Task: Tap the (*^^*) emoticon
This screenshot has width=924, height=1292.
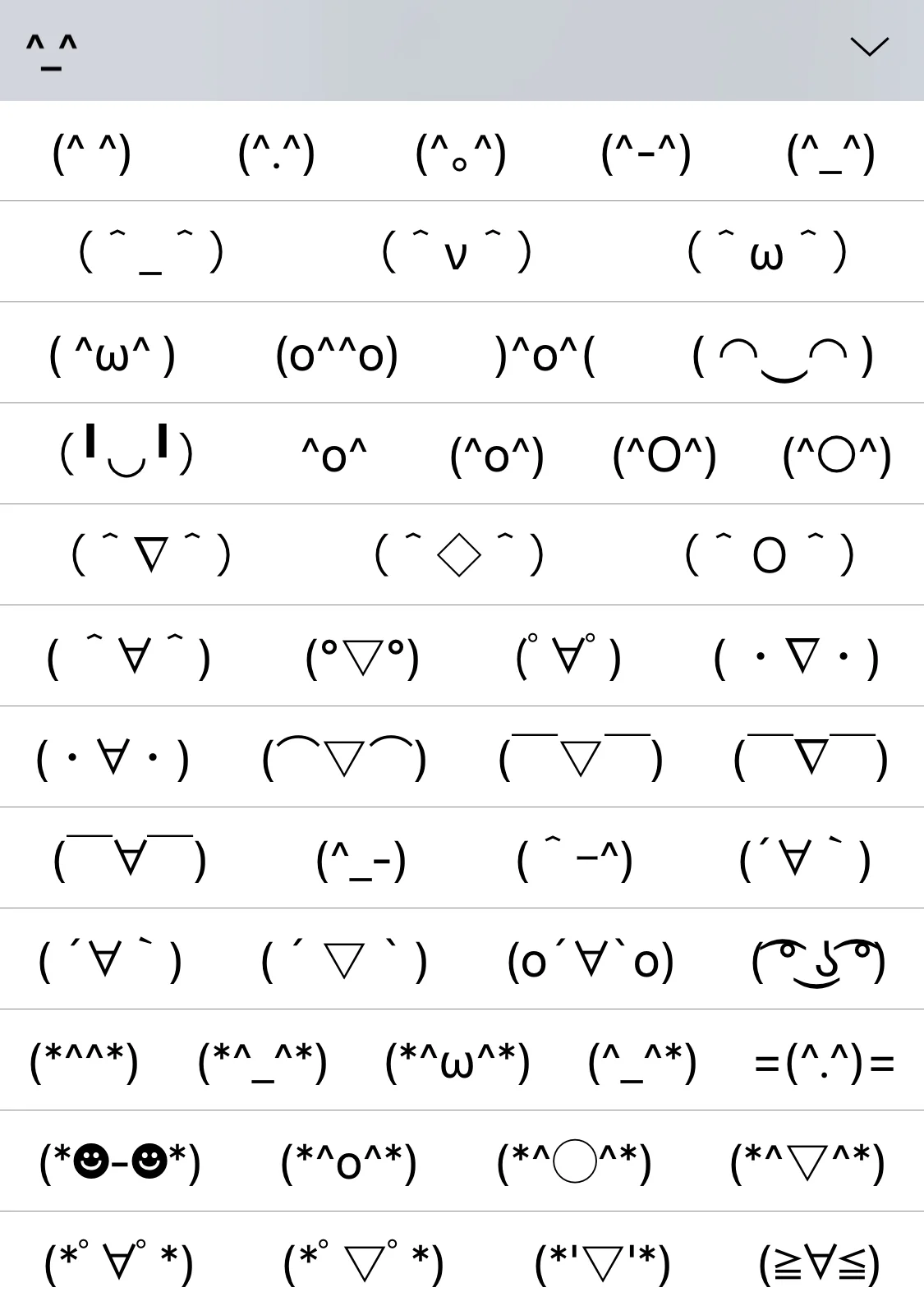Action: (84, 1062)
